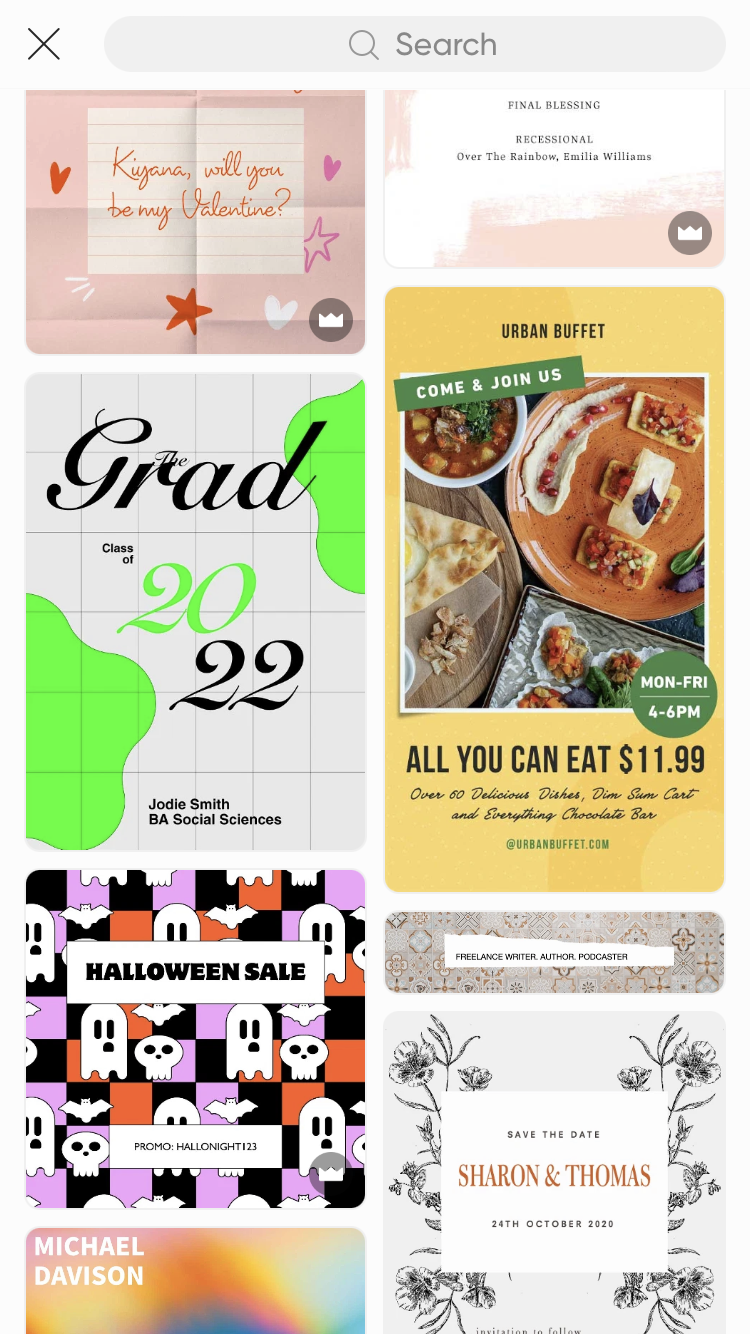Open the Urban Buffet flyer template
750x1334 pixels.
click(x=554, y=590)
